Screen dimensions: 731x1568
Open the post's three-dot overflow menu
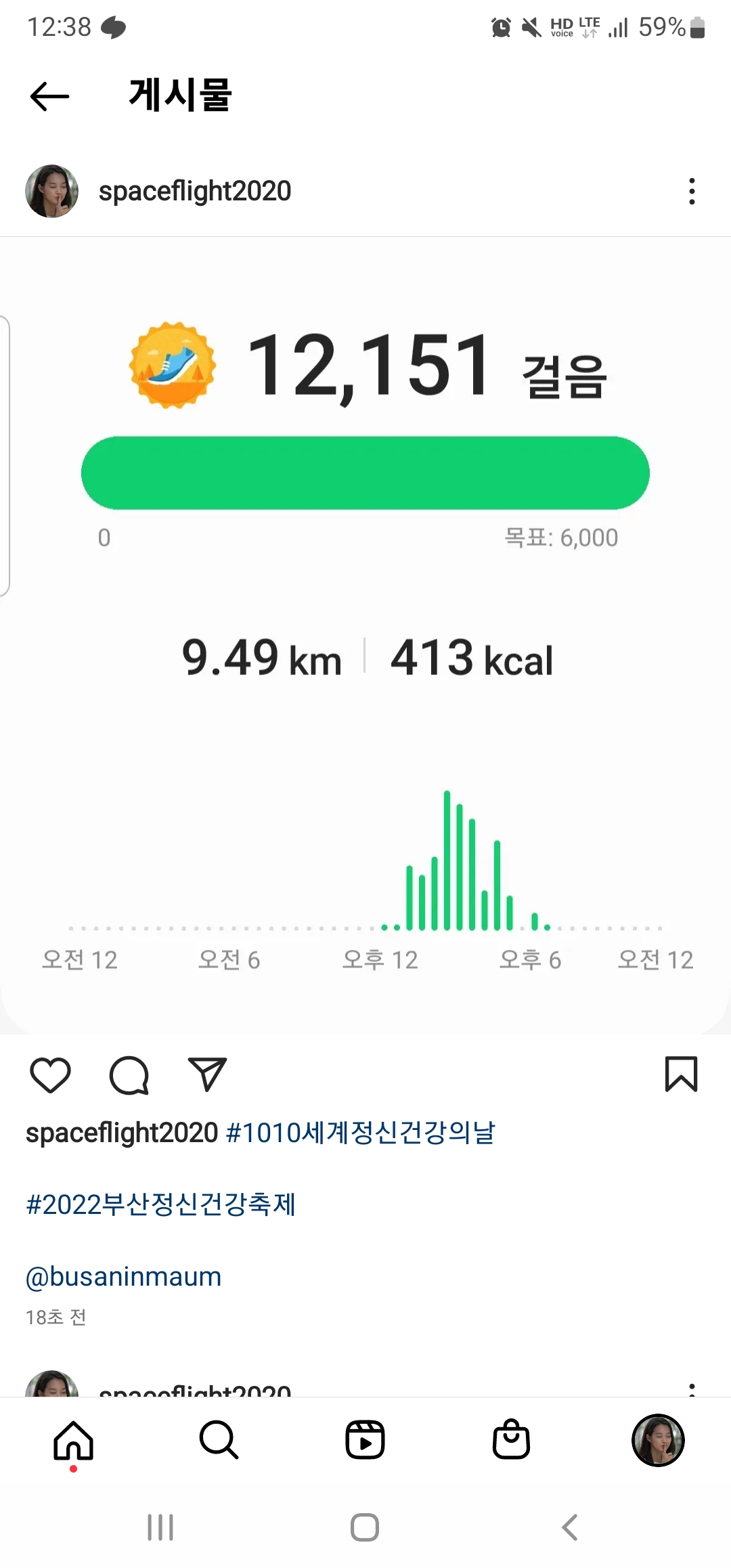click(691, 192)
